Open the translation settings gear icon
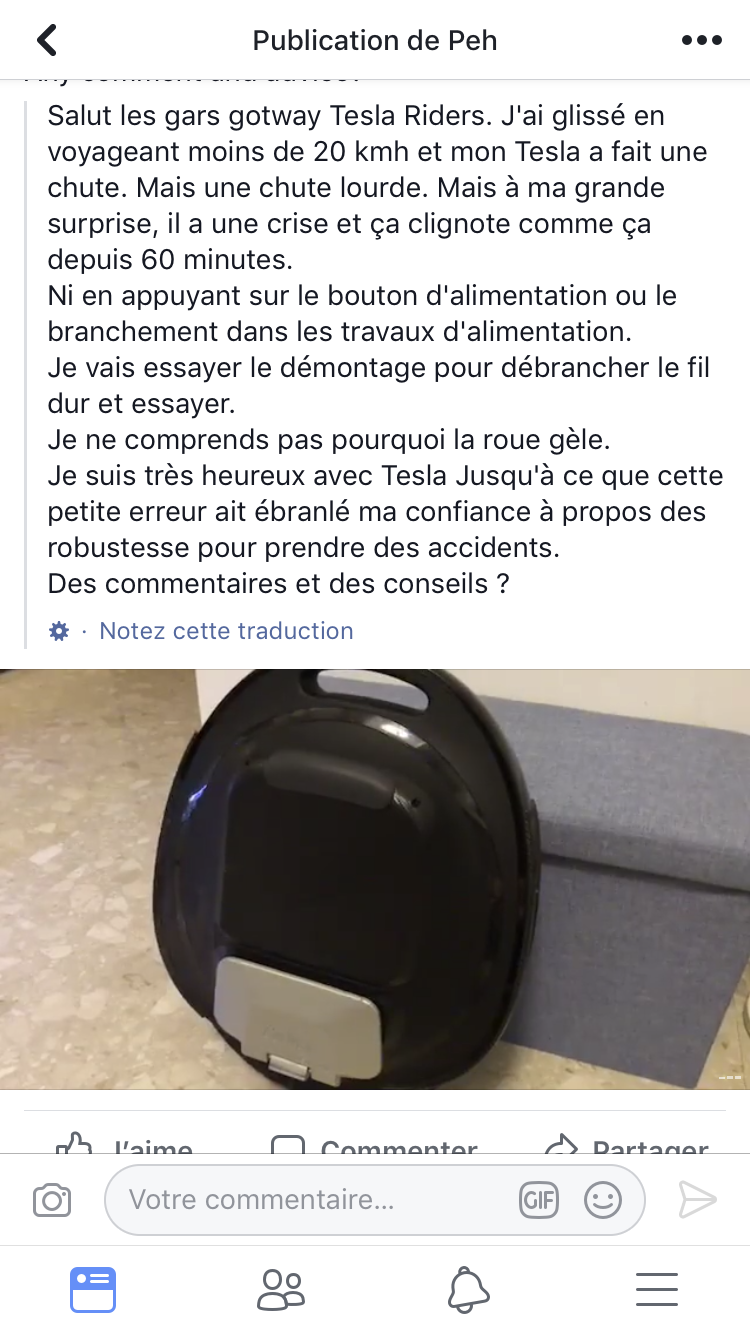The image size is (750, 1334). click(x=59, y=631)
